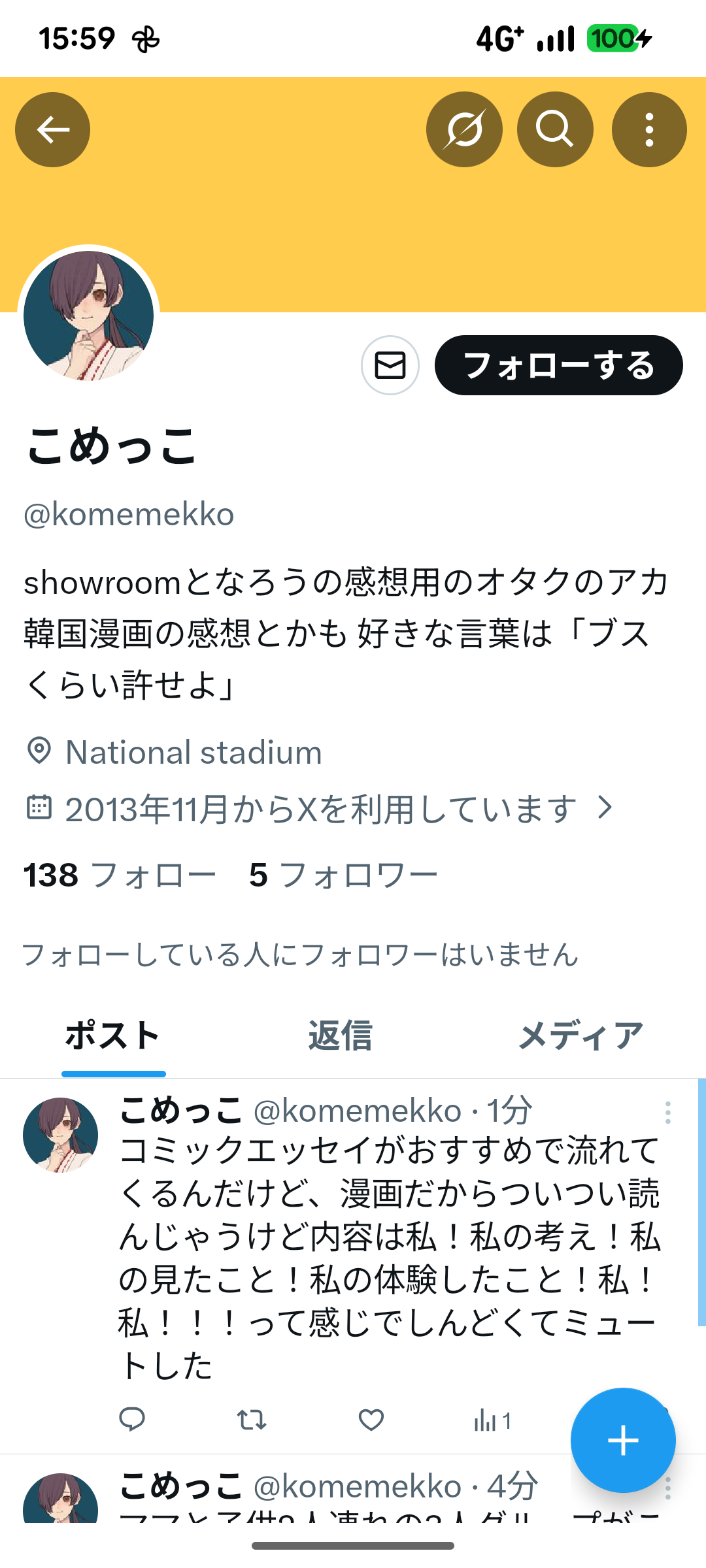Open the post from 1分 ago
Screen dimensions: 706x1568
(x=389, y=1258)
